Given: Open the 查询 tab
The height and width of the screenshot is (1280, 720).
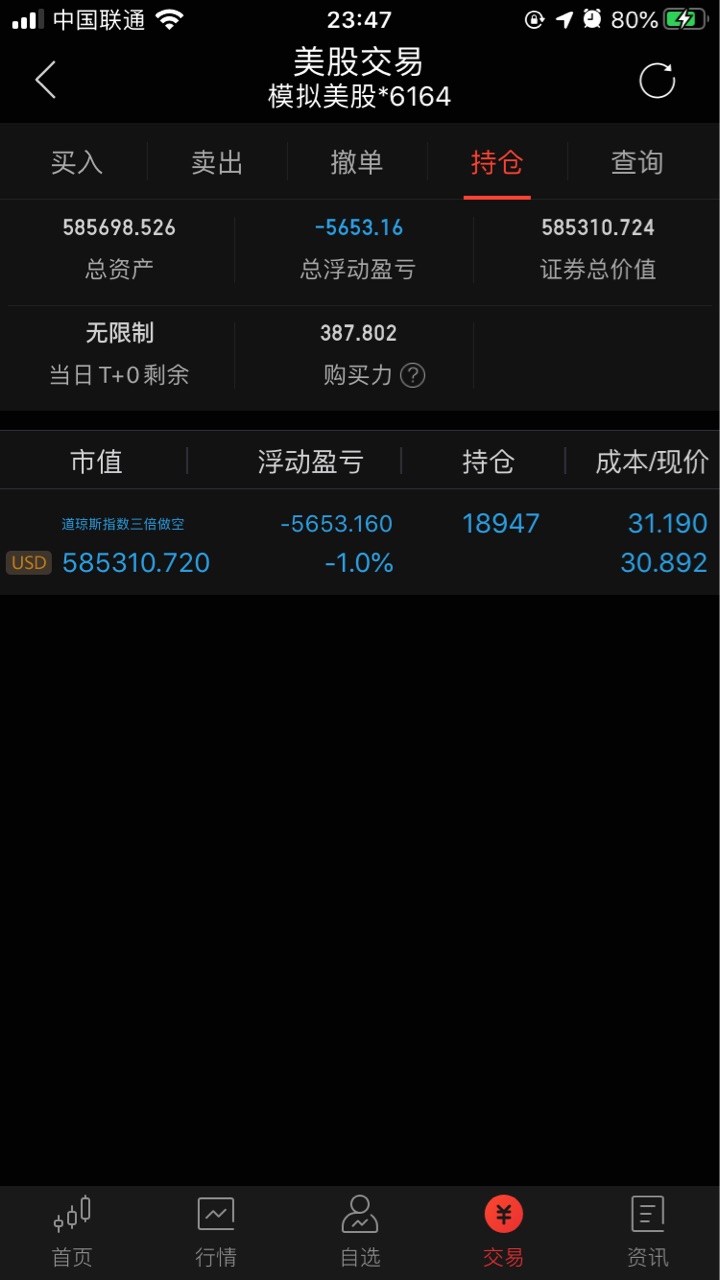Looking at the screenshot, I should point(637,162).
